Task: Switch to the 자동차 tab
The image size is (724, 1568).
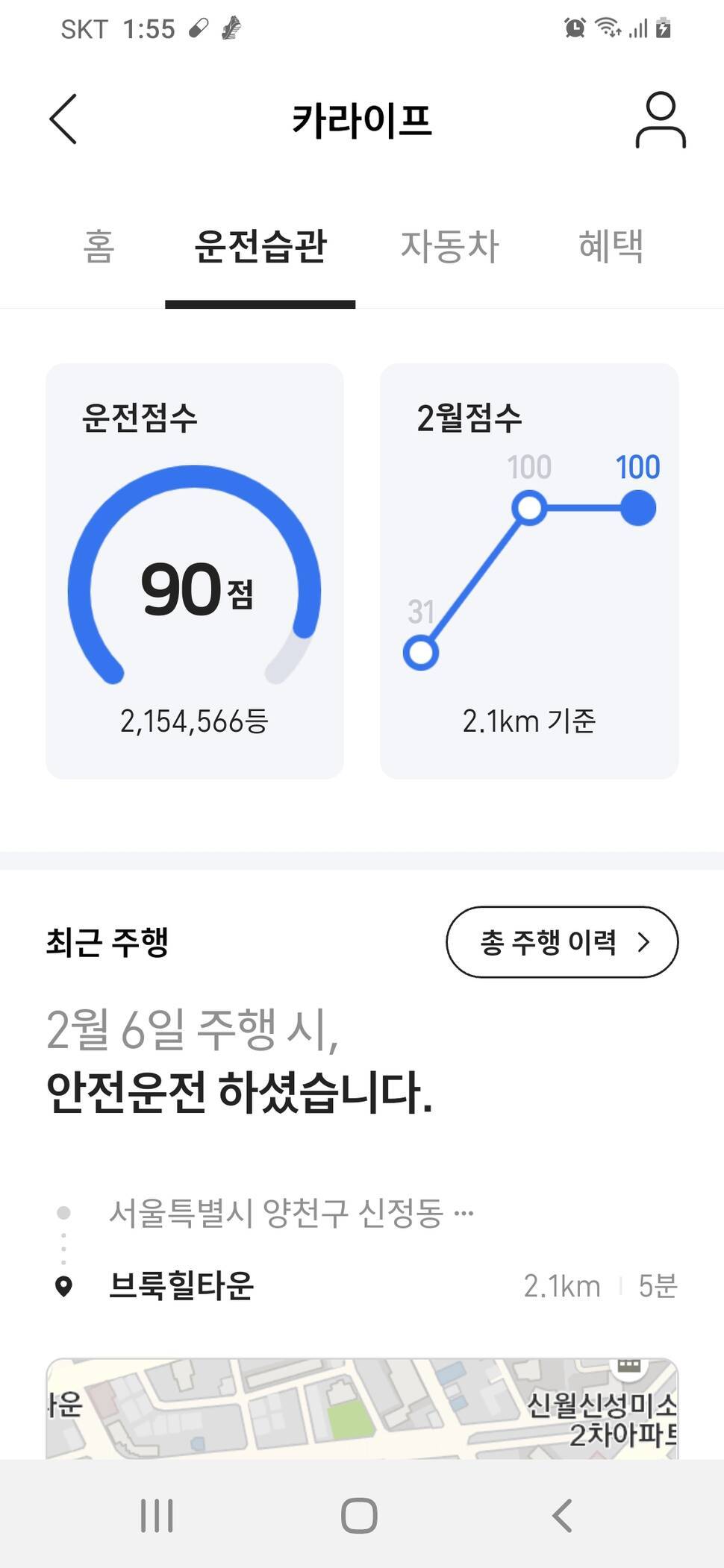Action: 449,246
